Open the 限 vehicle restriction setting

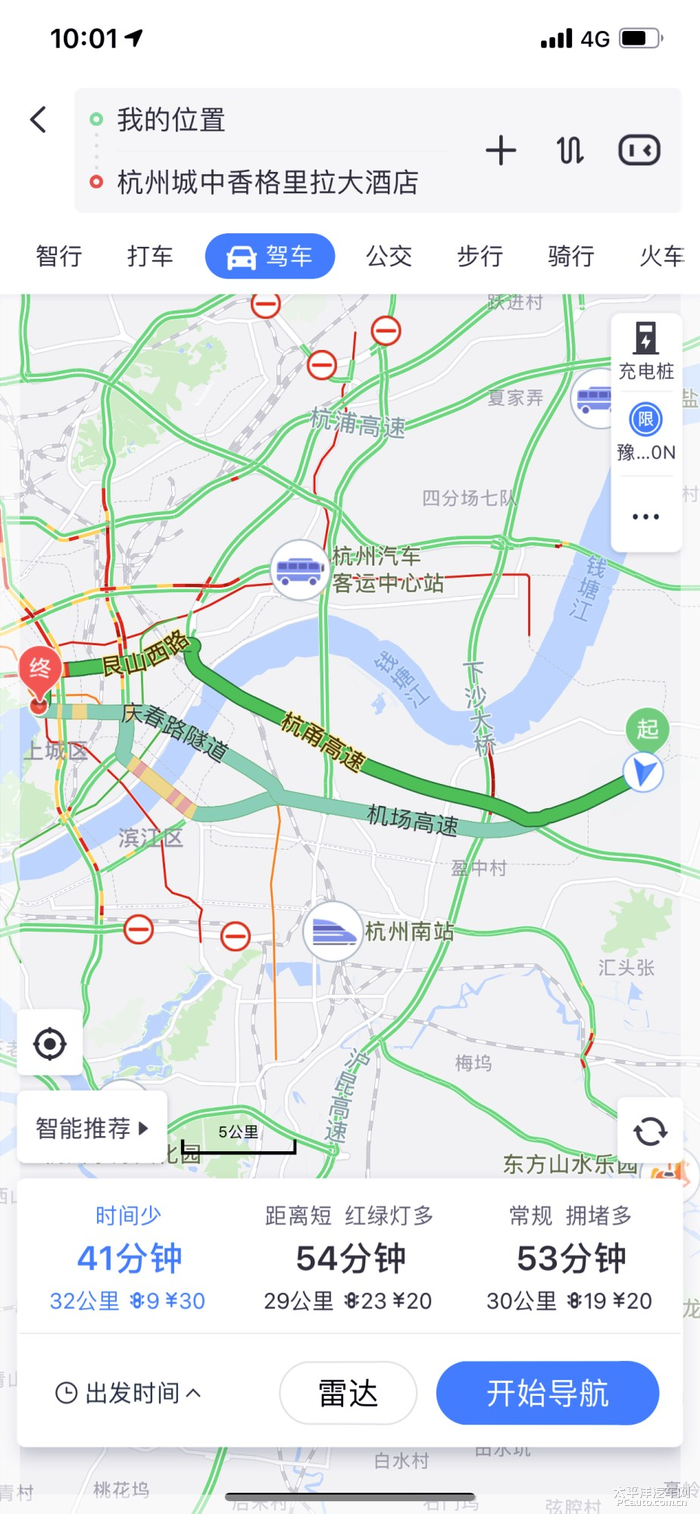[646, 432]
